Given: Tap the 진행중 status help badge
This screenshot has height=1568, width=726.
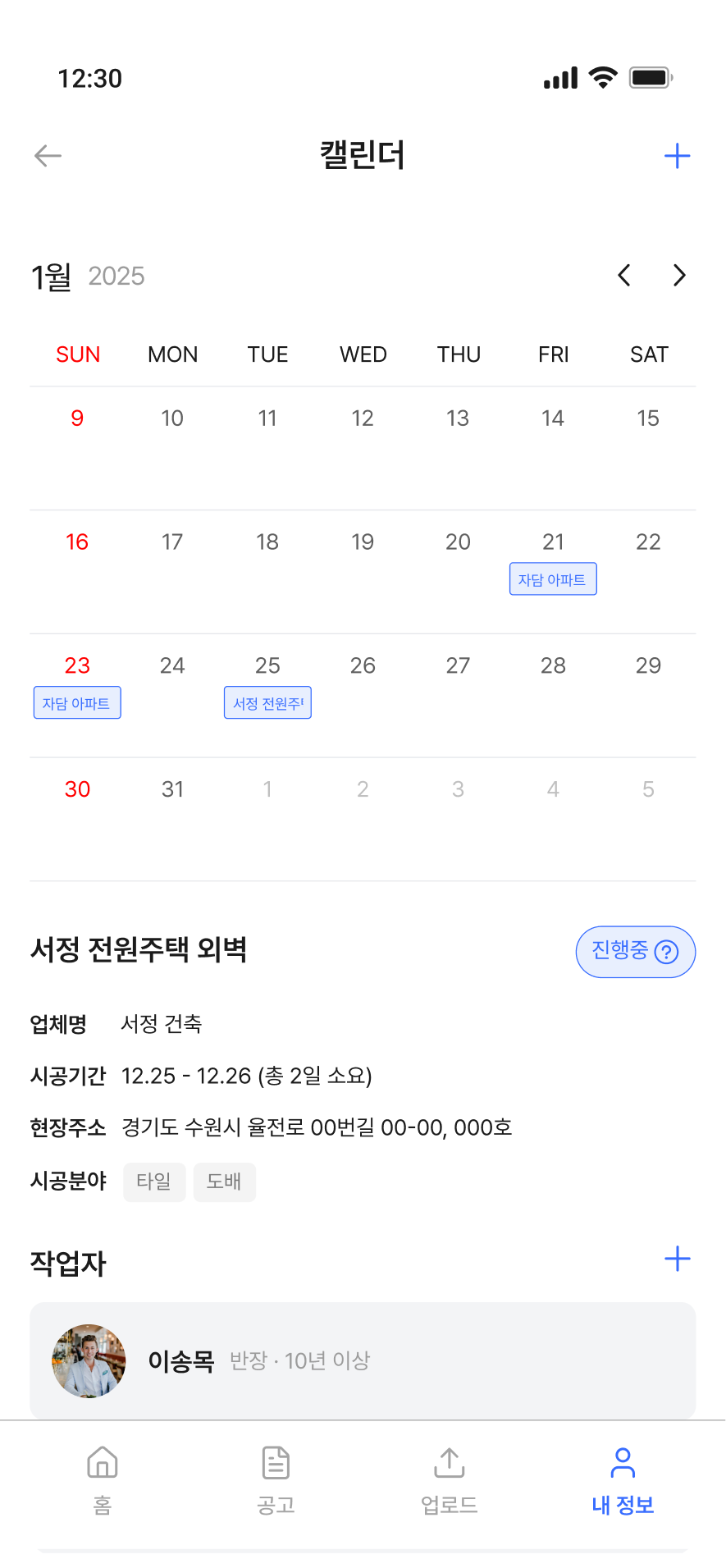Looking at the screenshot, I should point(635,952).
